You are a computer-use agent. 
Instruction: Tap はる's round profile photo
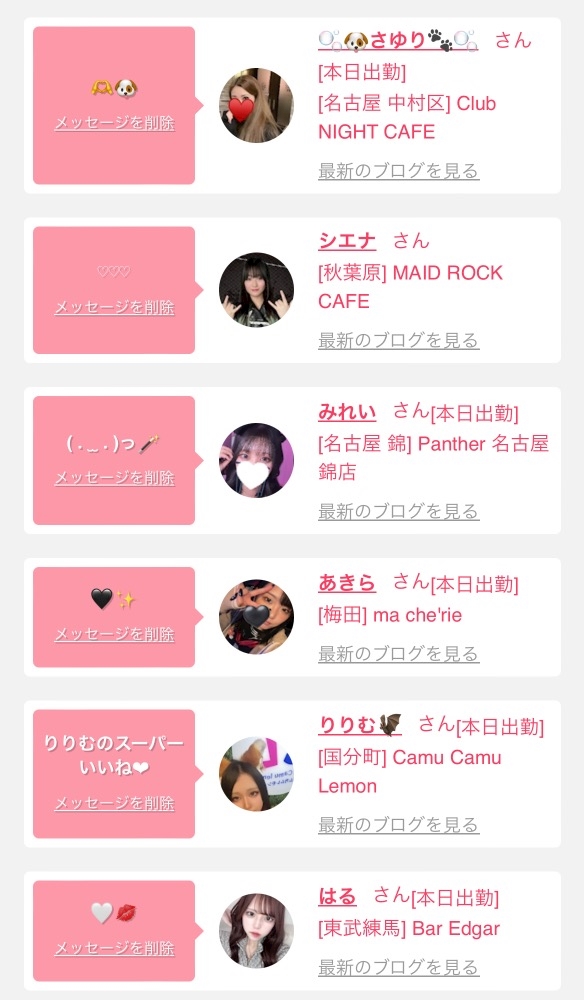pyautogui.click(x=256, y=930)
